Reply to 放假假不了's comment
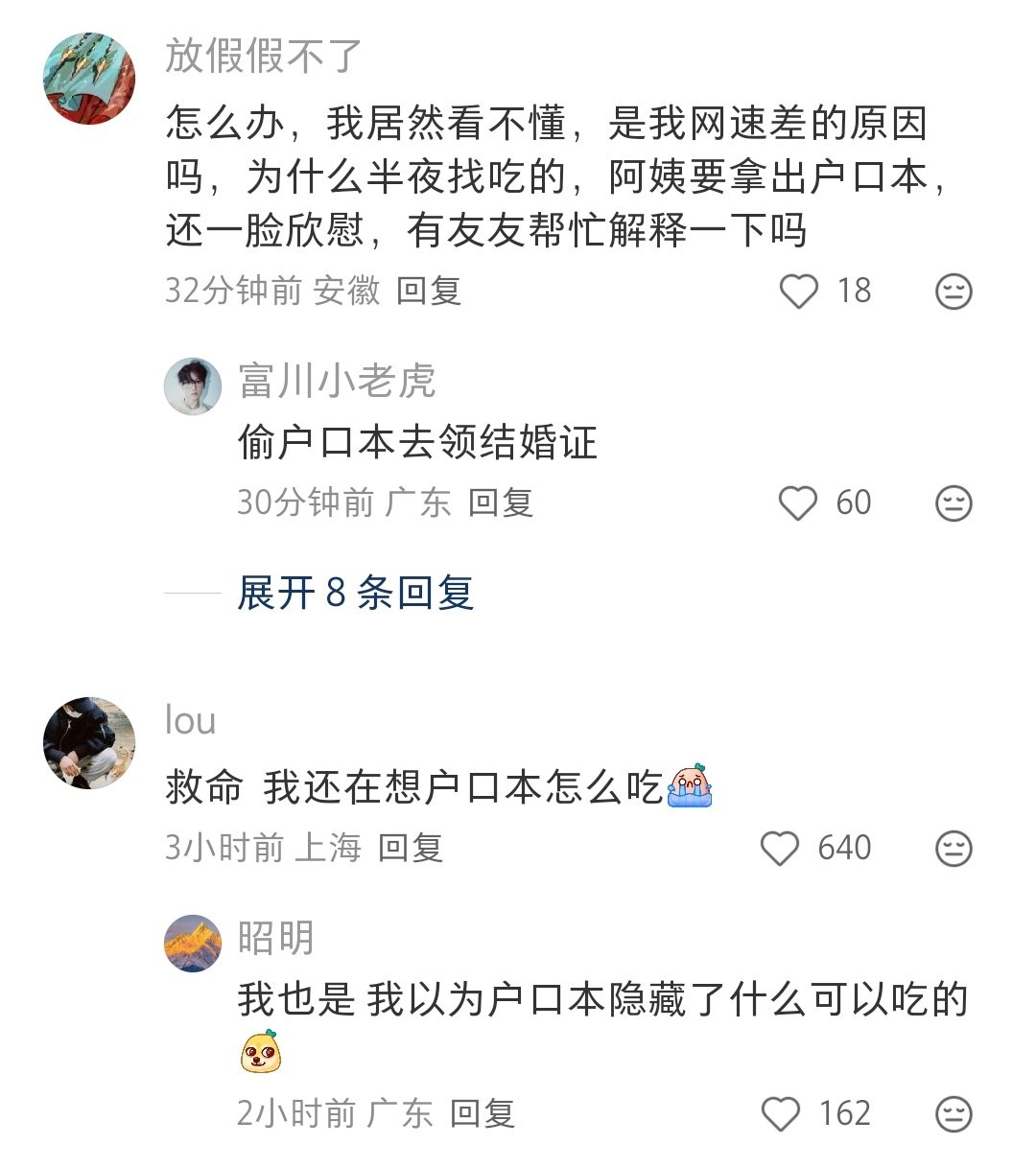Image resolution: width=1036 pixels, height=1168 pixels. point(429,291)
